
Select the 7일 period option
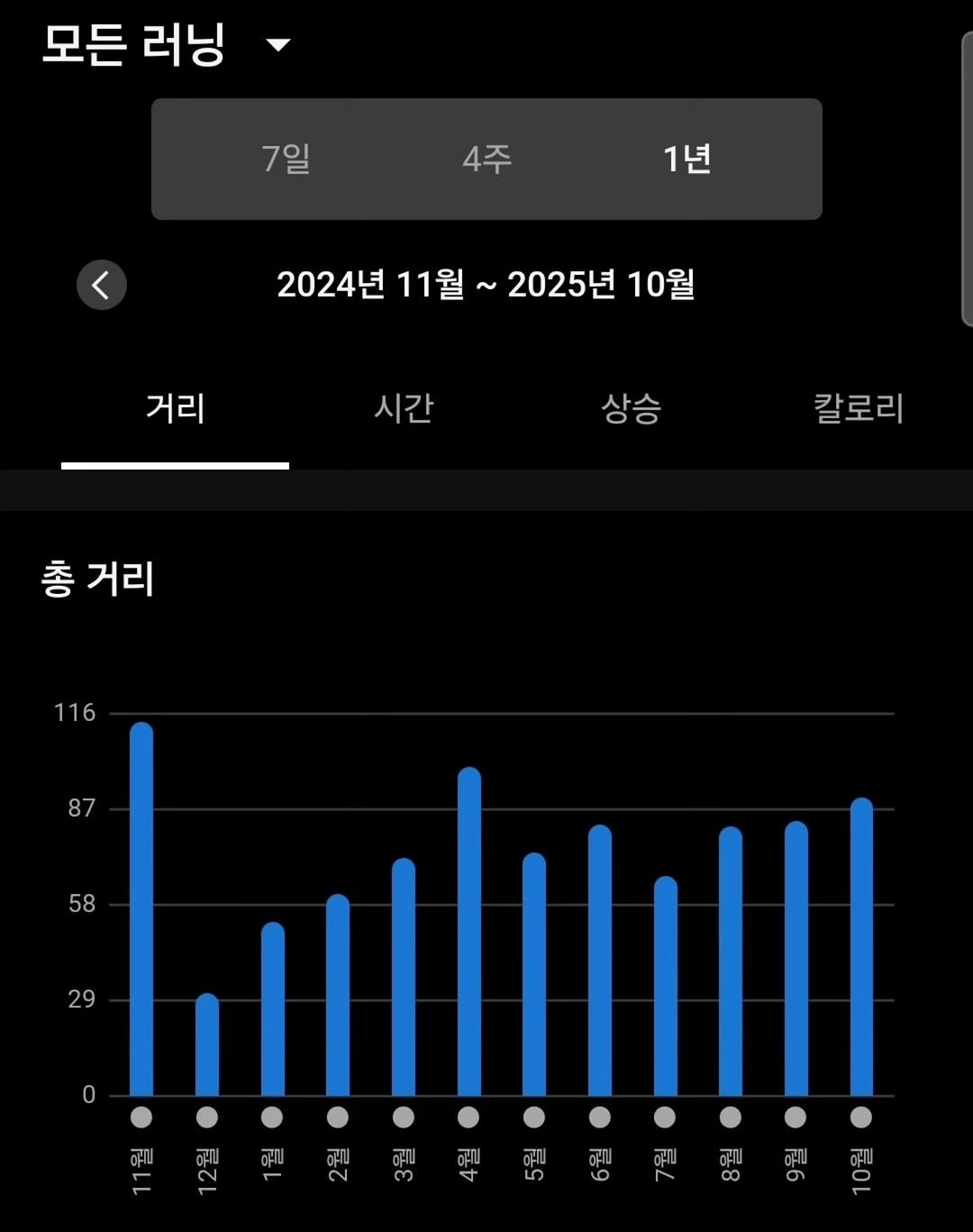click(286, 159)
